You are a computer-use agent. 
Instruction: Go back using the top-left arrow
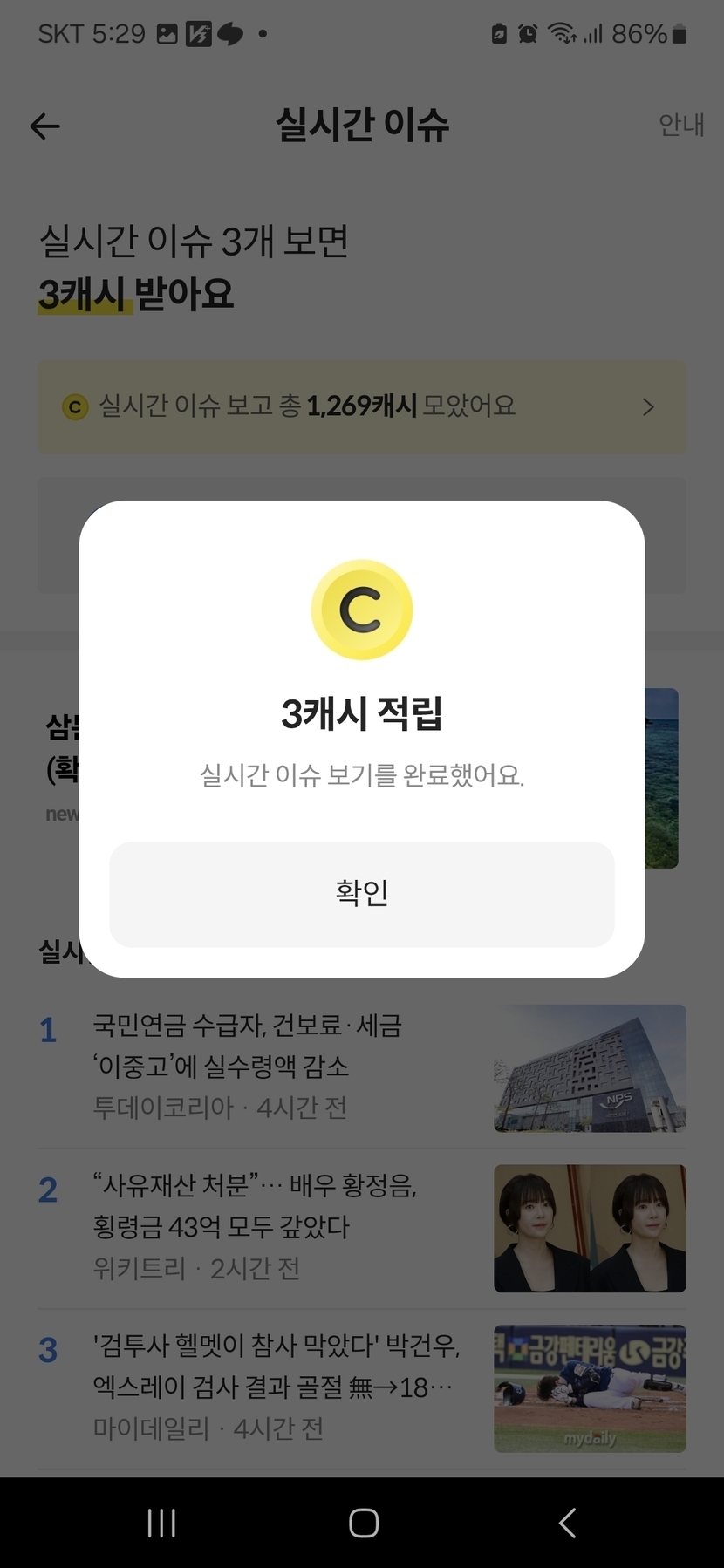pos(45,126)
